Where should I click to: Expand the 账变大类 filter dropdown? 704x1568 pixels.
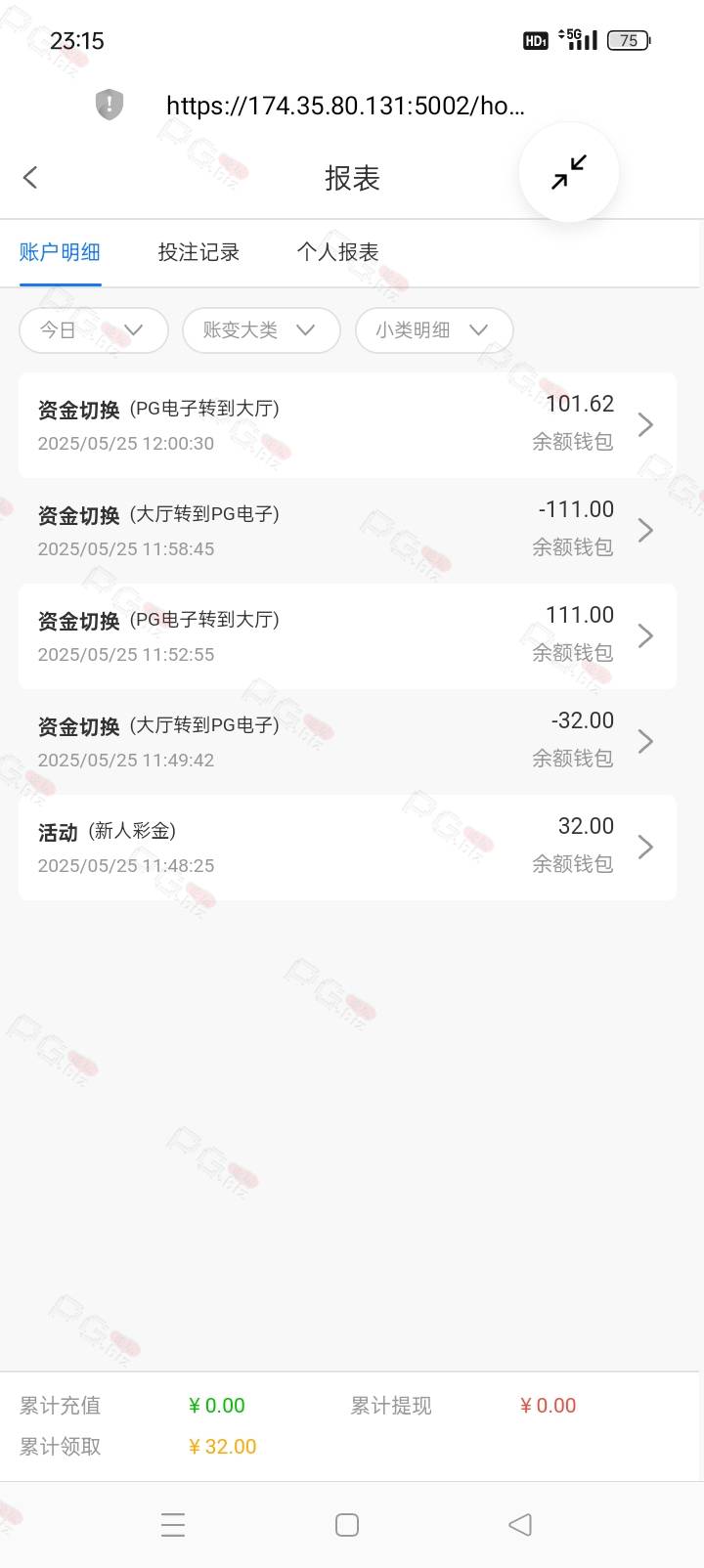click(x=261, y=330)
